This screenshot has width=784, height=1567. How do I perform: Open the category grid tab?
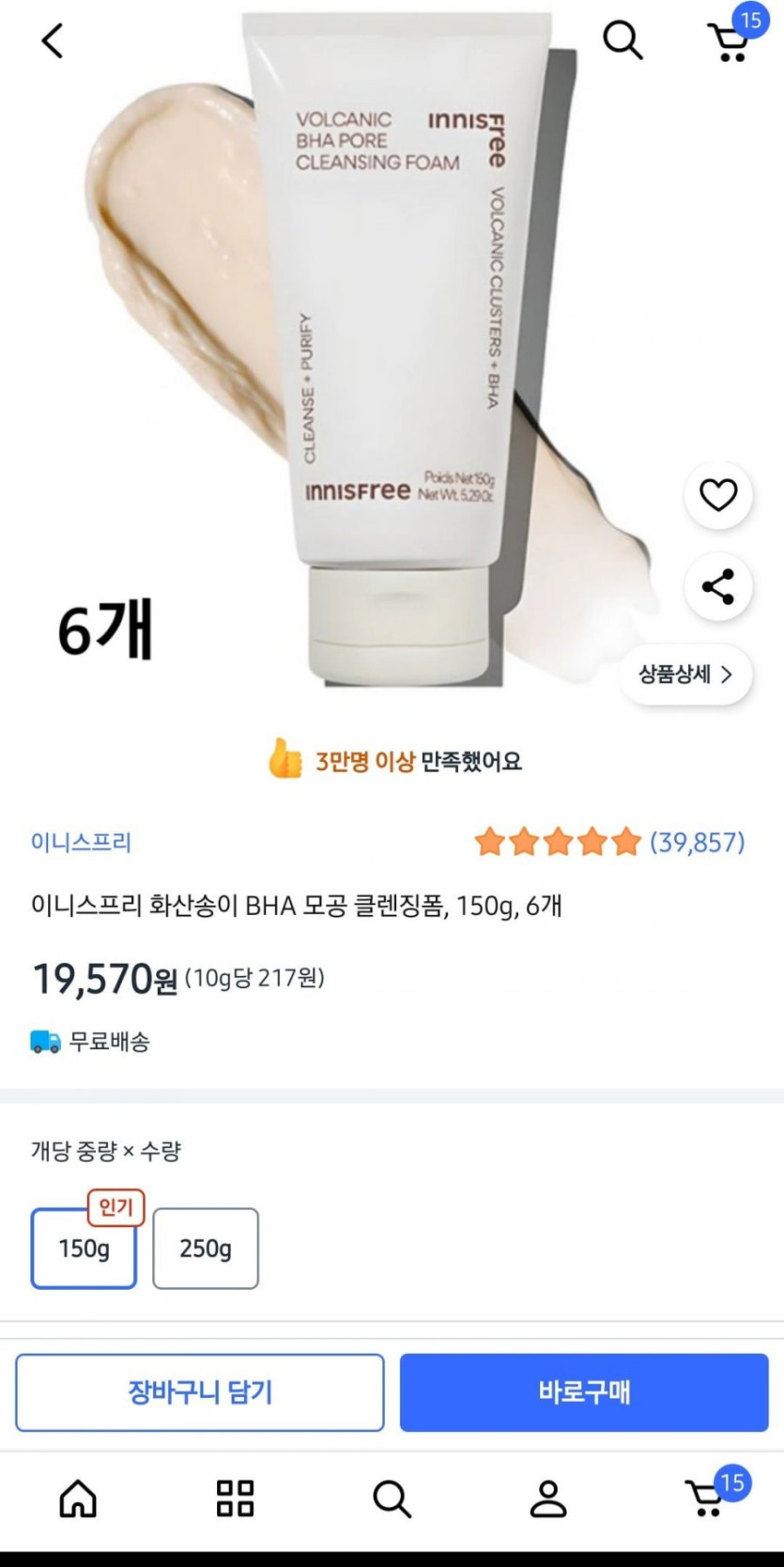click(x=235, y=1498)
